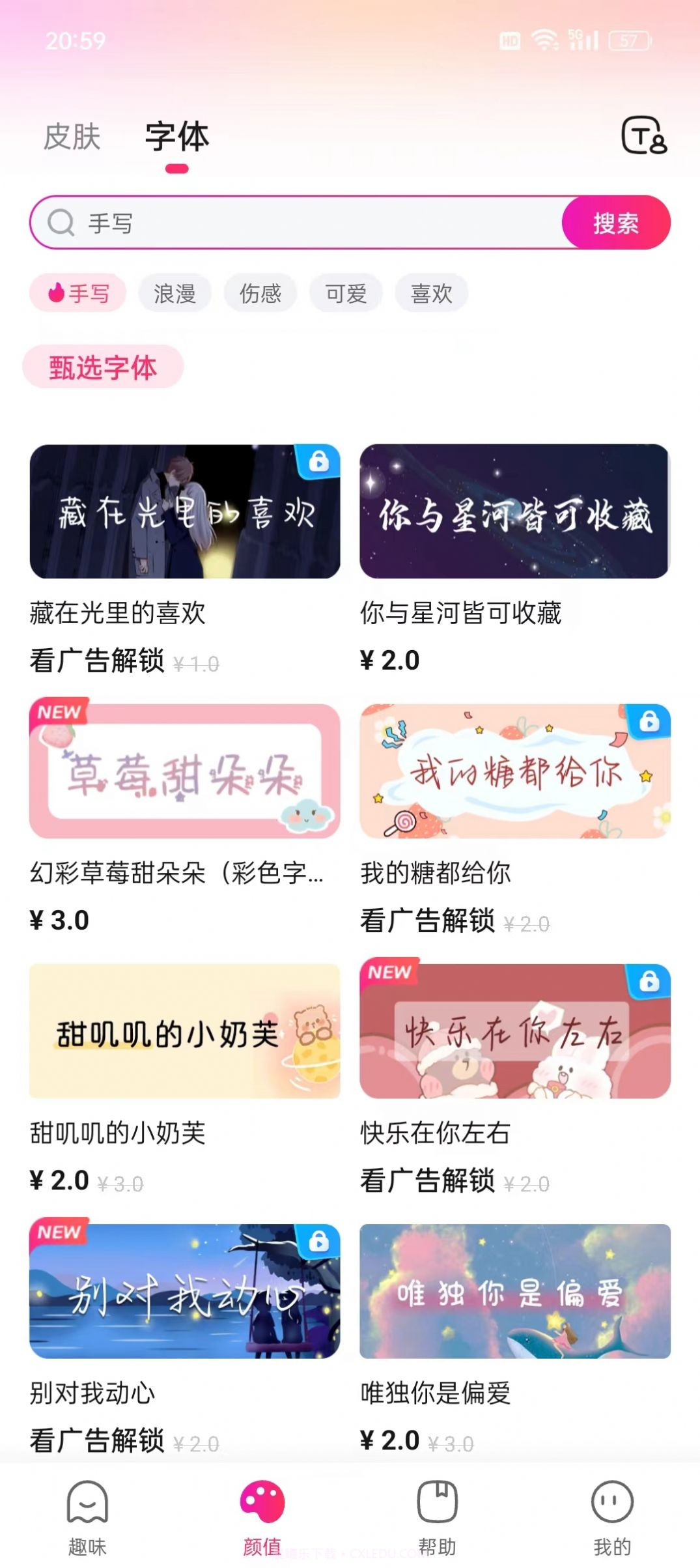Enable the 浪漫 filter chip

pyautogui.click(x=173, y=294)
